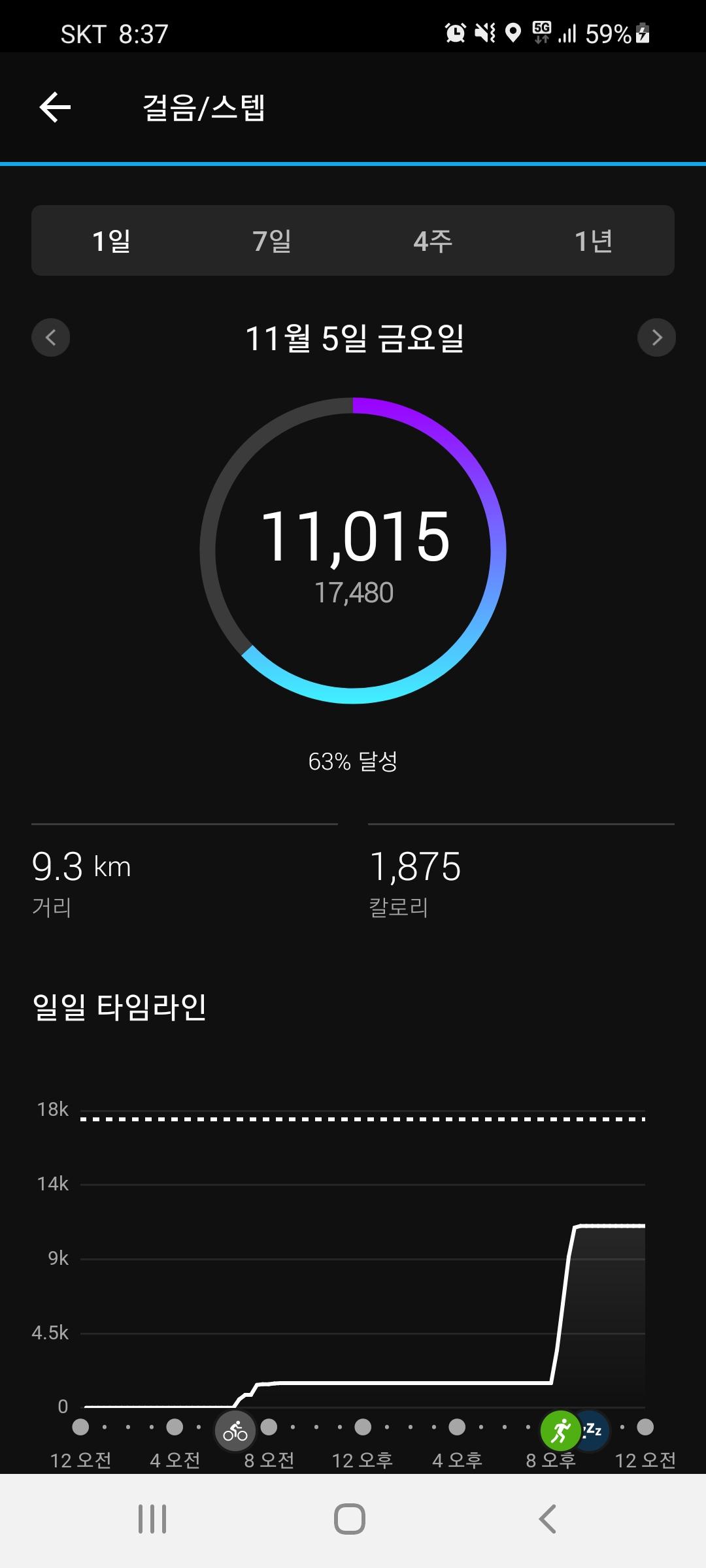The width and height of the screenshot is (706, 1568).
Task: Switch to the 4주 tab
Action: pyautogui.click(x=433, y=241)
